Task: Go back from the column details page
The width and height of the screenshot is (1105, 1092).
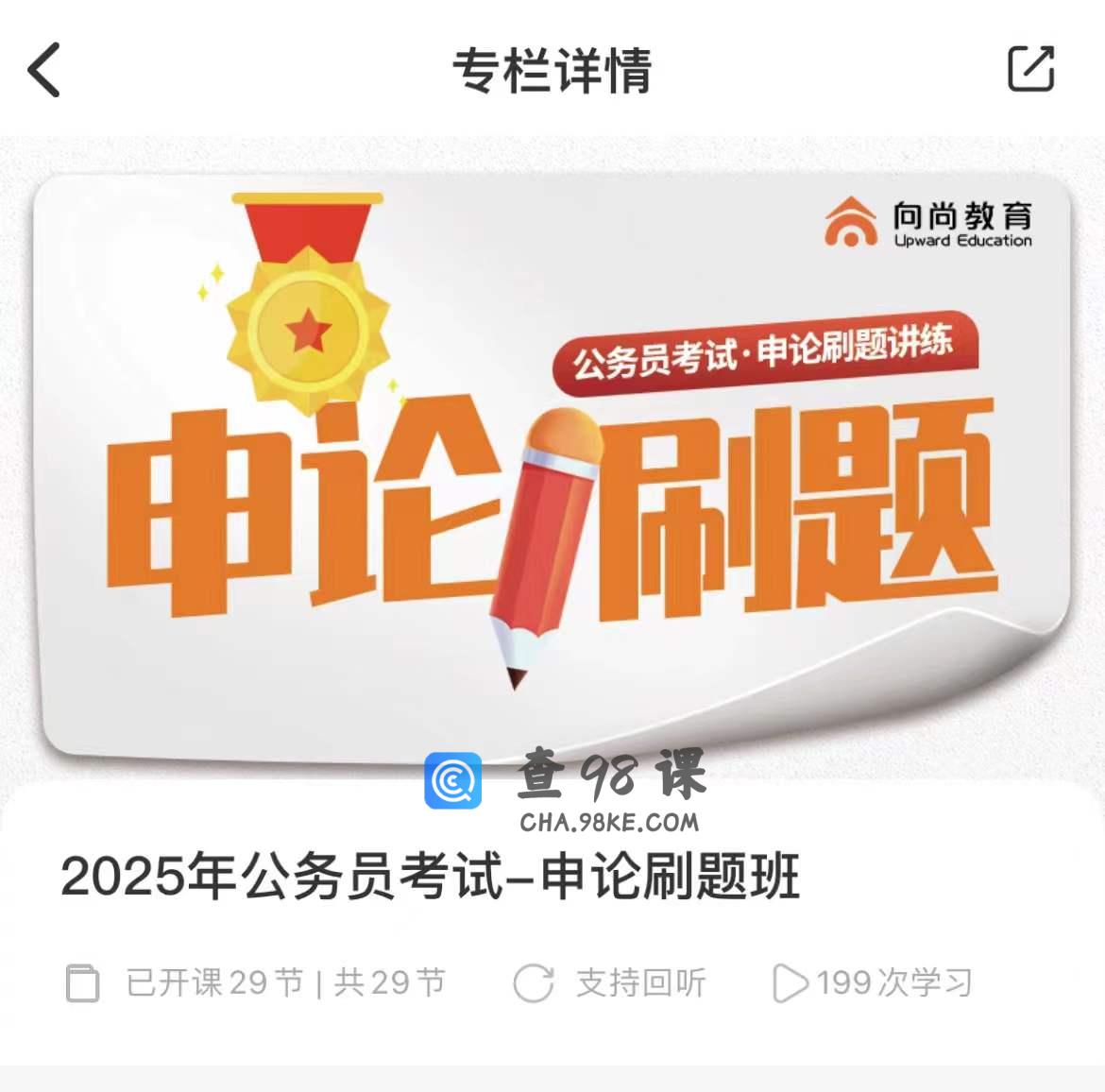Action: click(x=44, y=70)
